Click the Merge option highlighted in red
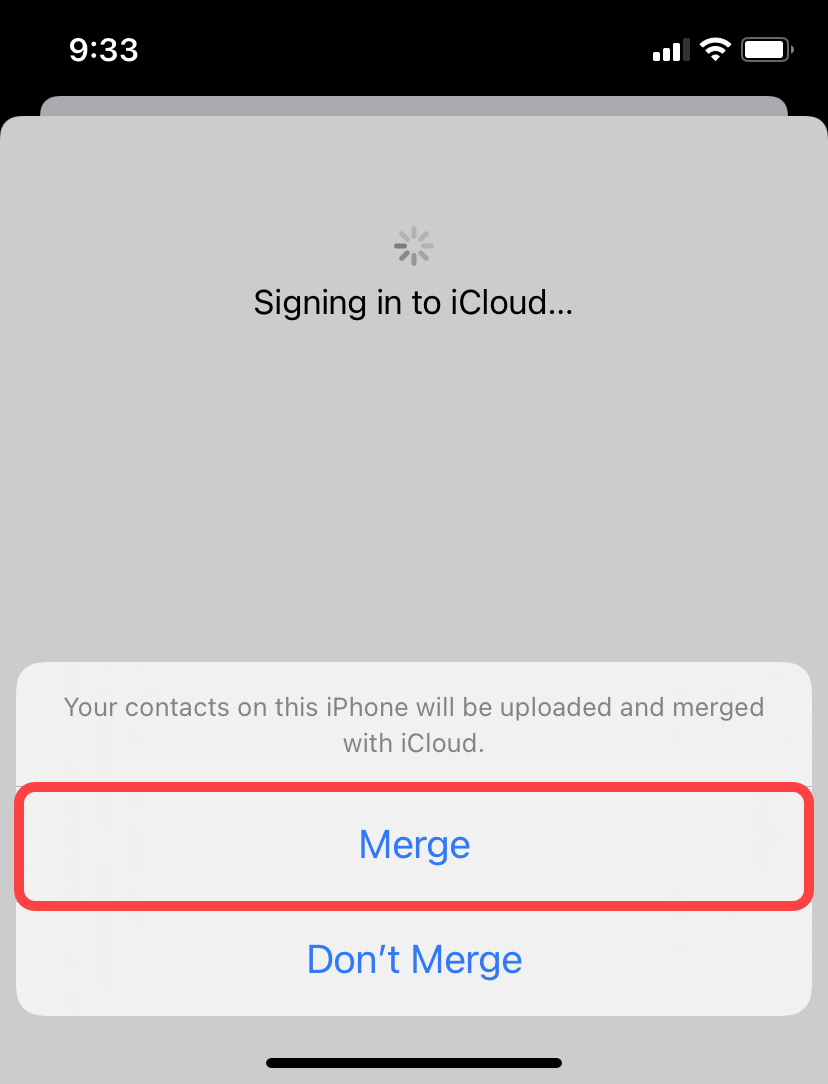Image resolution: width=828 pixels, height=1084 pixels. [x=413, y=845]
